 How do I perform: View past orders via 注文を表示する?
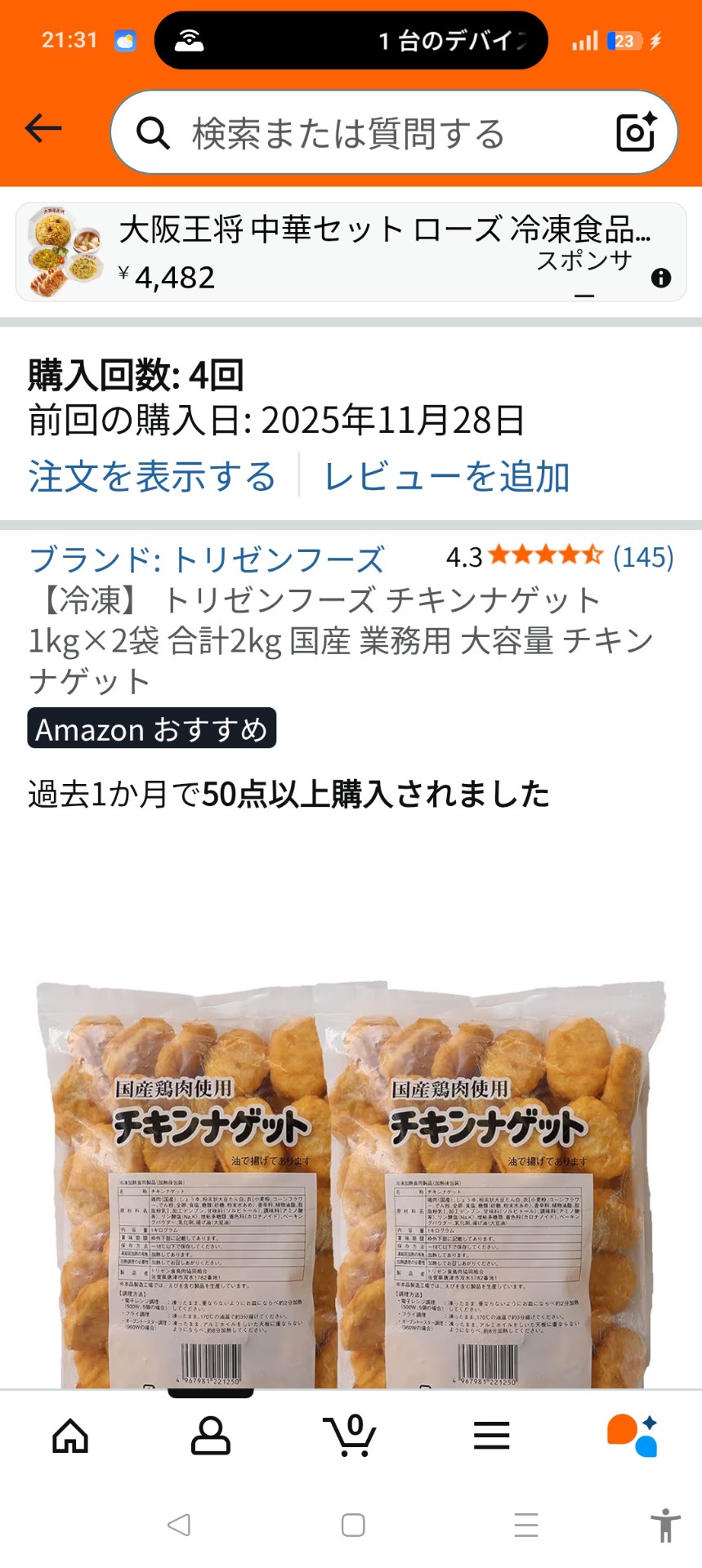[x=152, y=477]
